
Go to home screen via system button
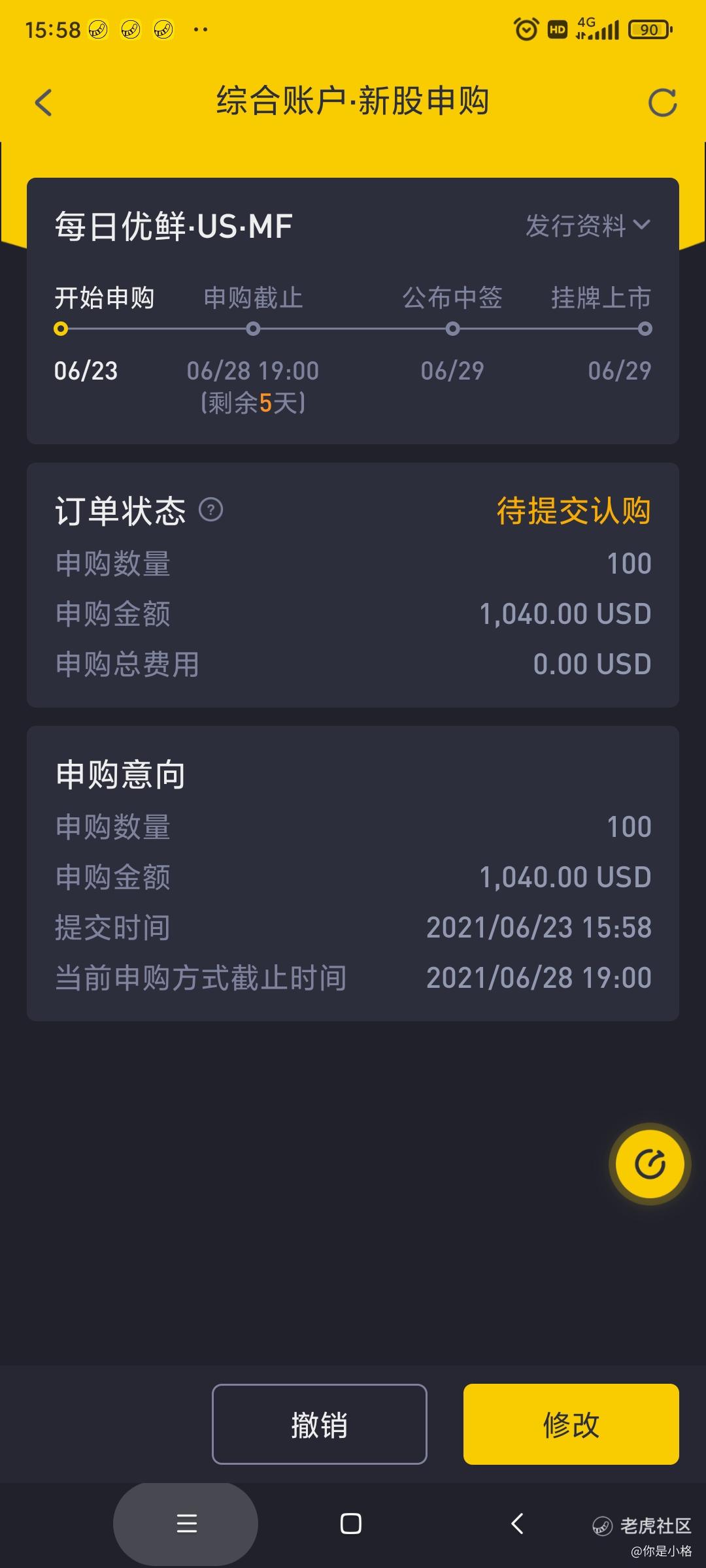click(x=351, y=1524)
